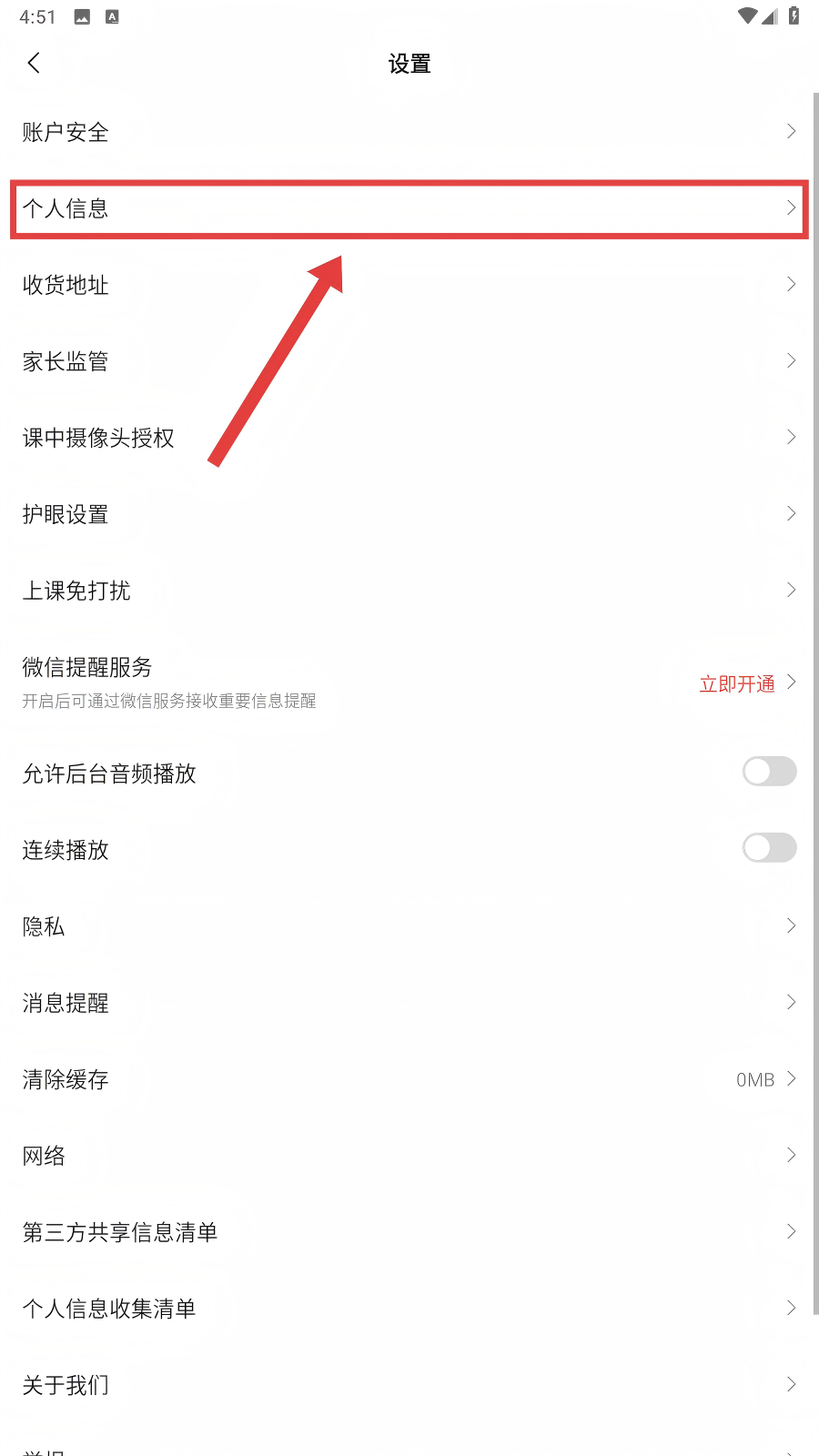Open 隐私 settings
The height and width of the screenshot is (1456, 819).
[409, 926]
